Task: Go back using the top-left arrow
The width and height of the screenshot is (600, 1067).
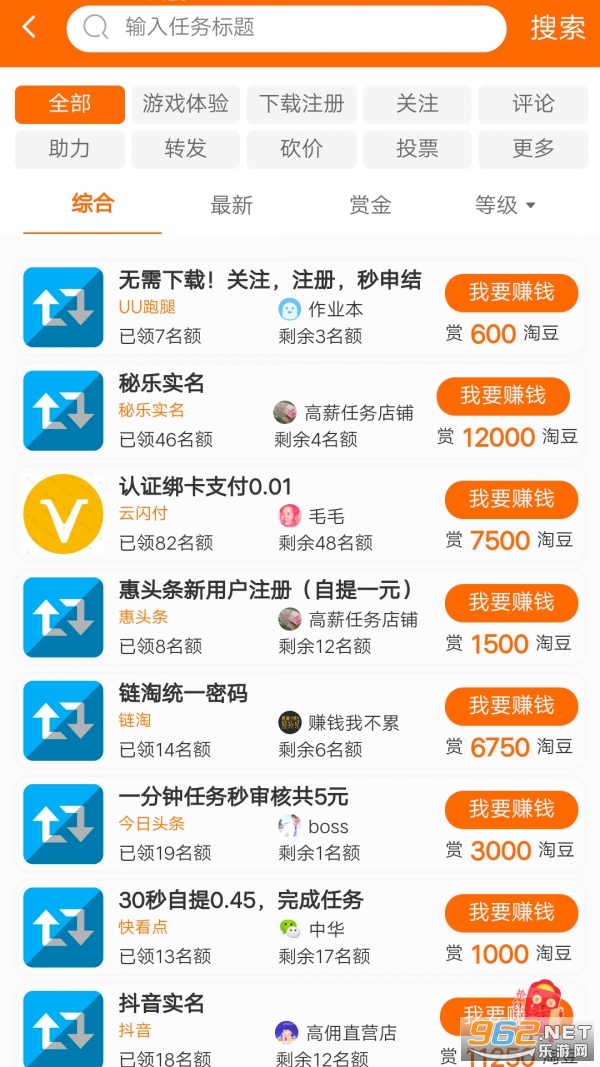Action: click(29, 28)
